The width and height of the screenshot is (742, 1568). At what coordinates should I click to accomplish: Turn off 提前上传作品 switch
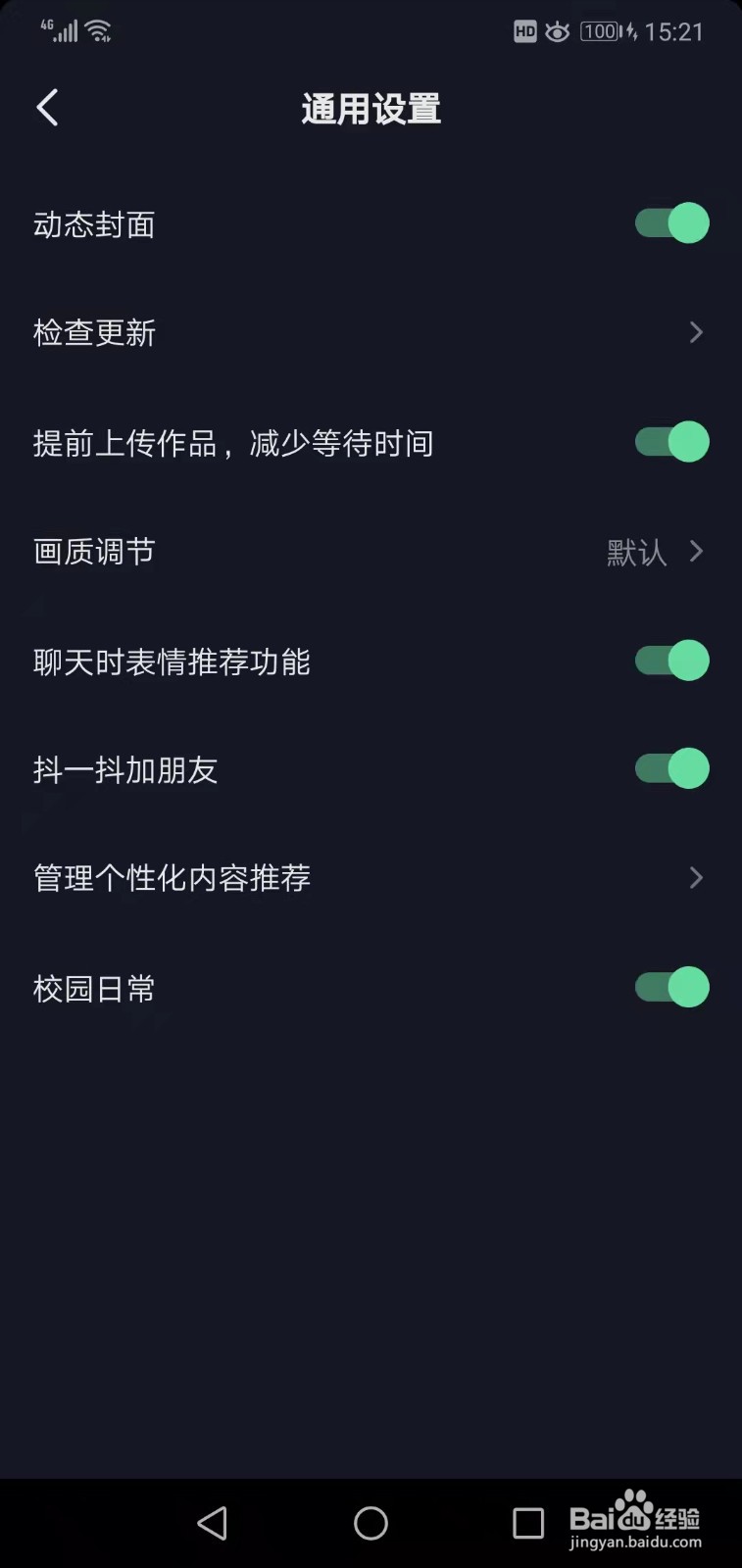(x=671, y=442)
